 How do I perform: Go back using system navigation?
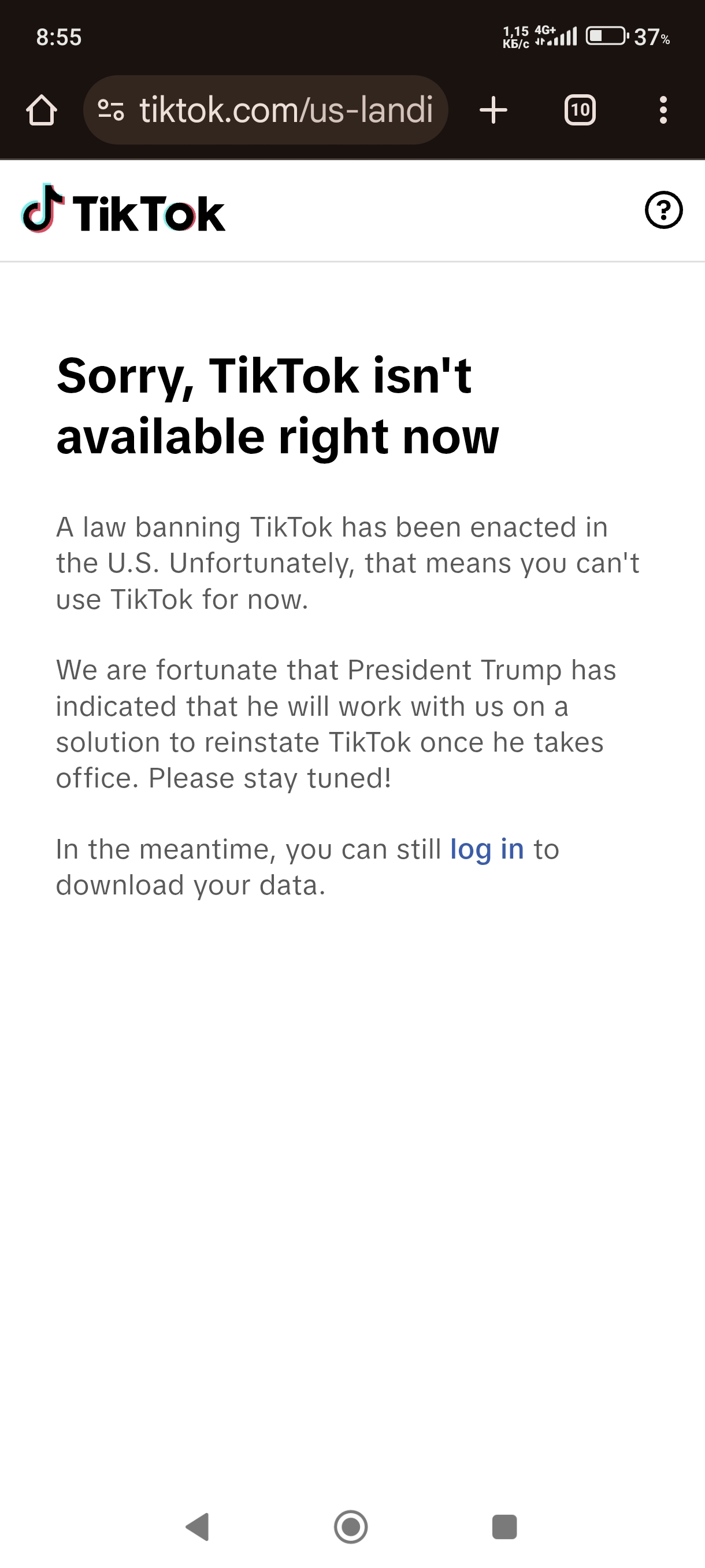(x=198, y=1526)
